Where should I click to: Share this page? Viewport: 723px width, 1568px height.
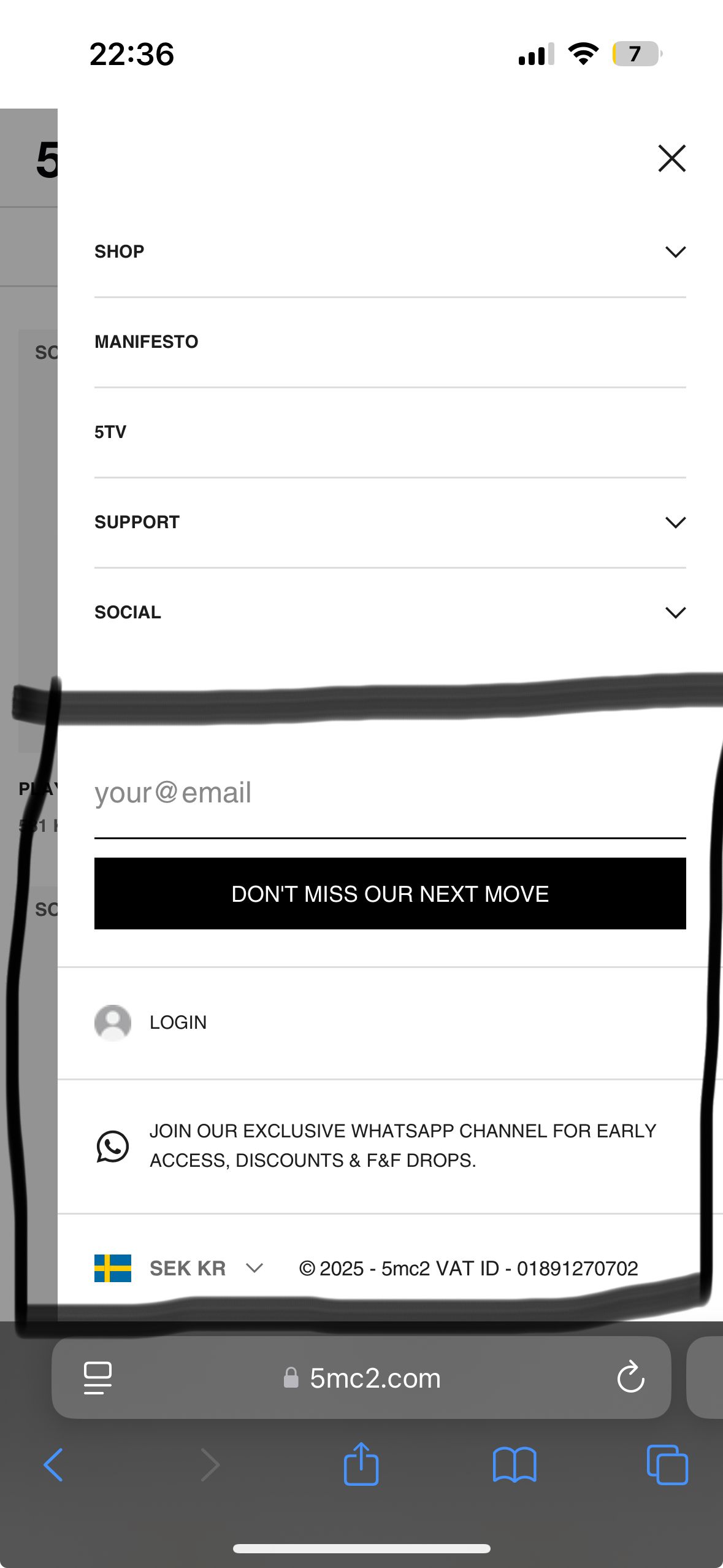click(361, 1464)
